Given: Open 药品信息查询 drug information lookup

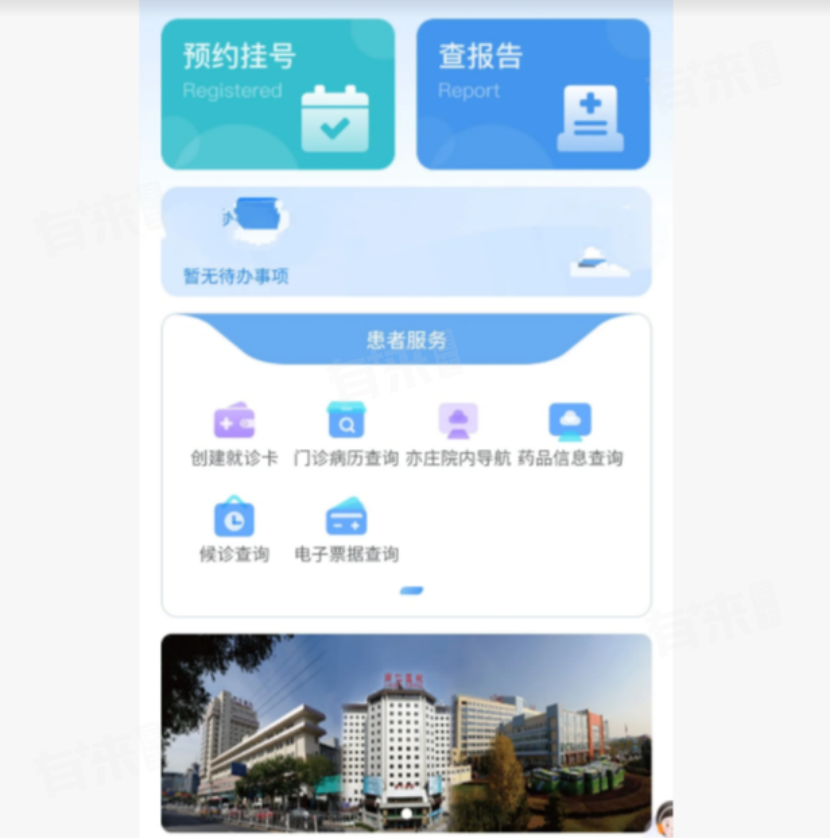Looking at the screenshot, I should pyautogui.click(x=570, y=435).
